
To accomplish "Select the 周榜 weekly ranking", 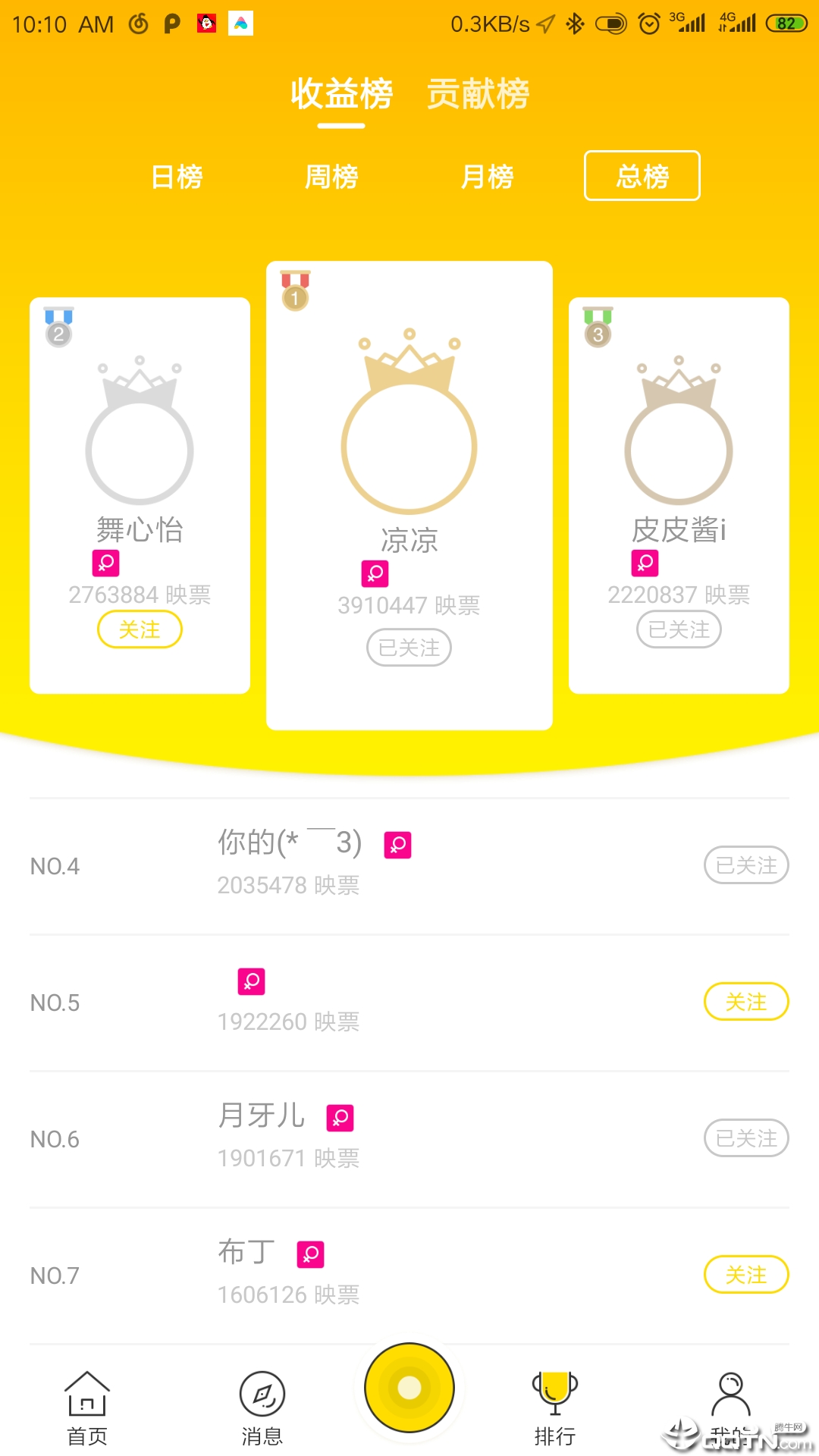I will (332, 176).
